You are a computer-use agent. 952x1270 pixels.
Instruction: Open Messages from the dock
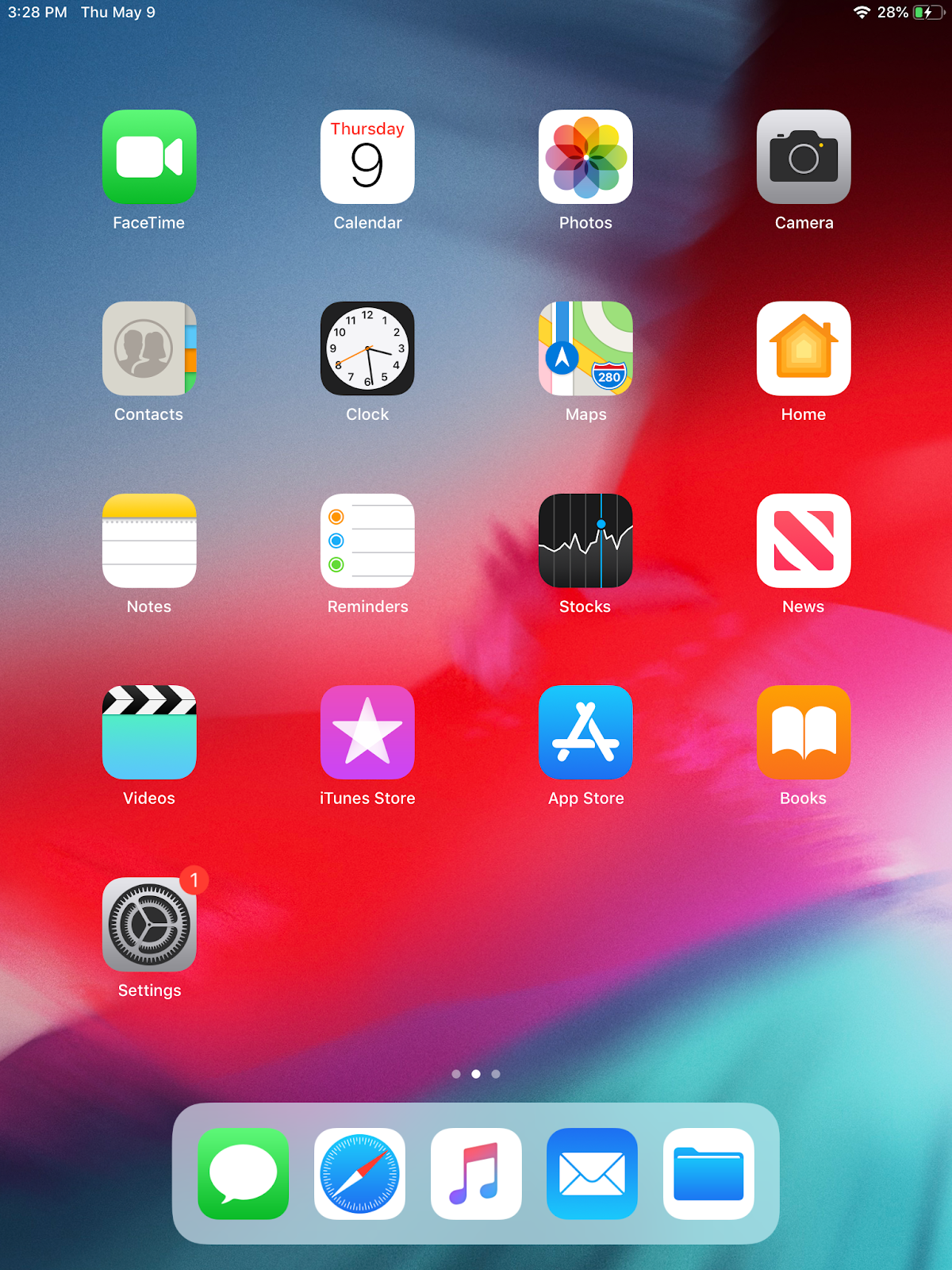pyautogui.click(x=243, y=1173)
